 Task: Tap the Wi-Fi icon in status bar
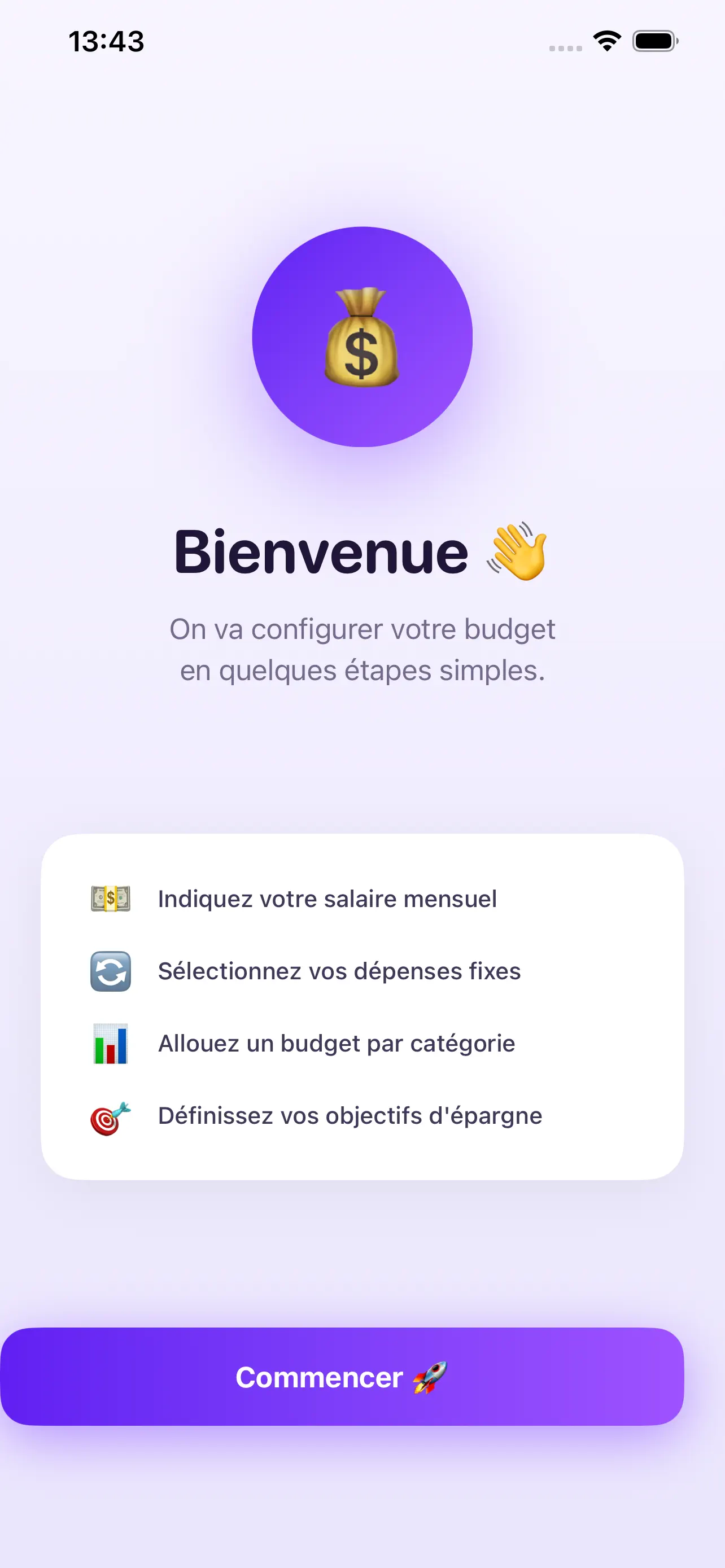tap(606, 40)
